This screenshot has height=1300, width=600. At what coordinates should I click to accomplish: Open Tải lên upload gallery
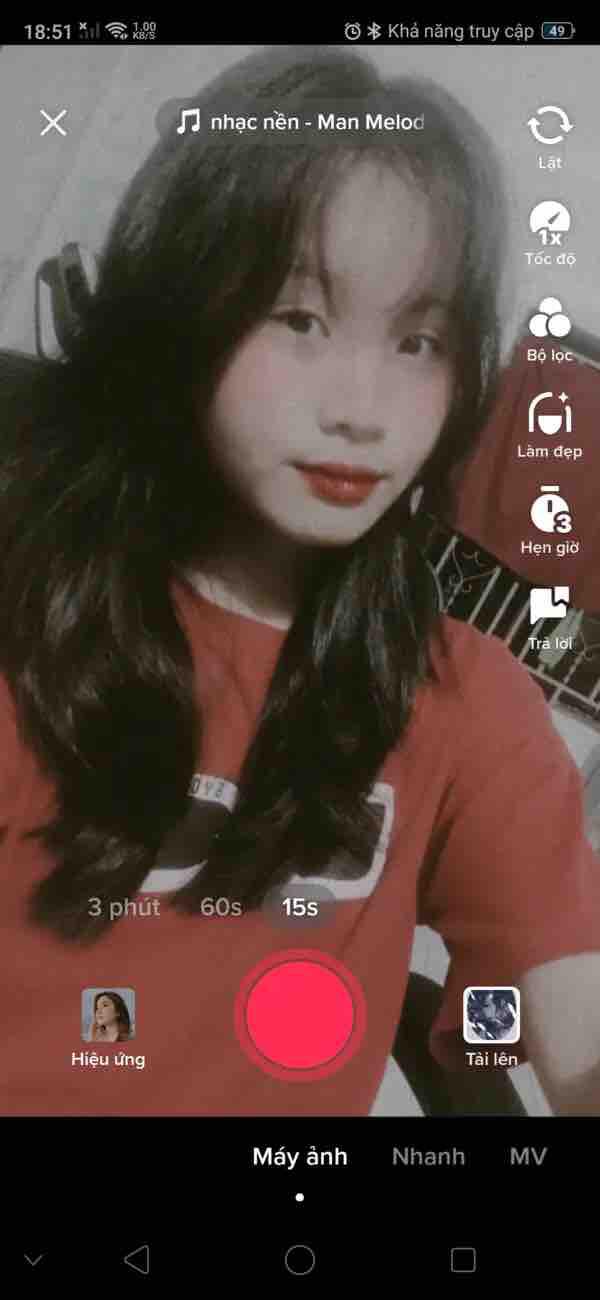491,1028
